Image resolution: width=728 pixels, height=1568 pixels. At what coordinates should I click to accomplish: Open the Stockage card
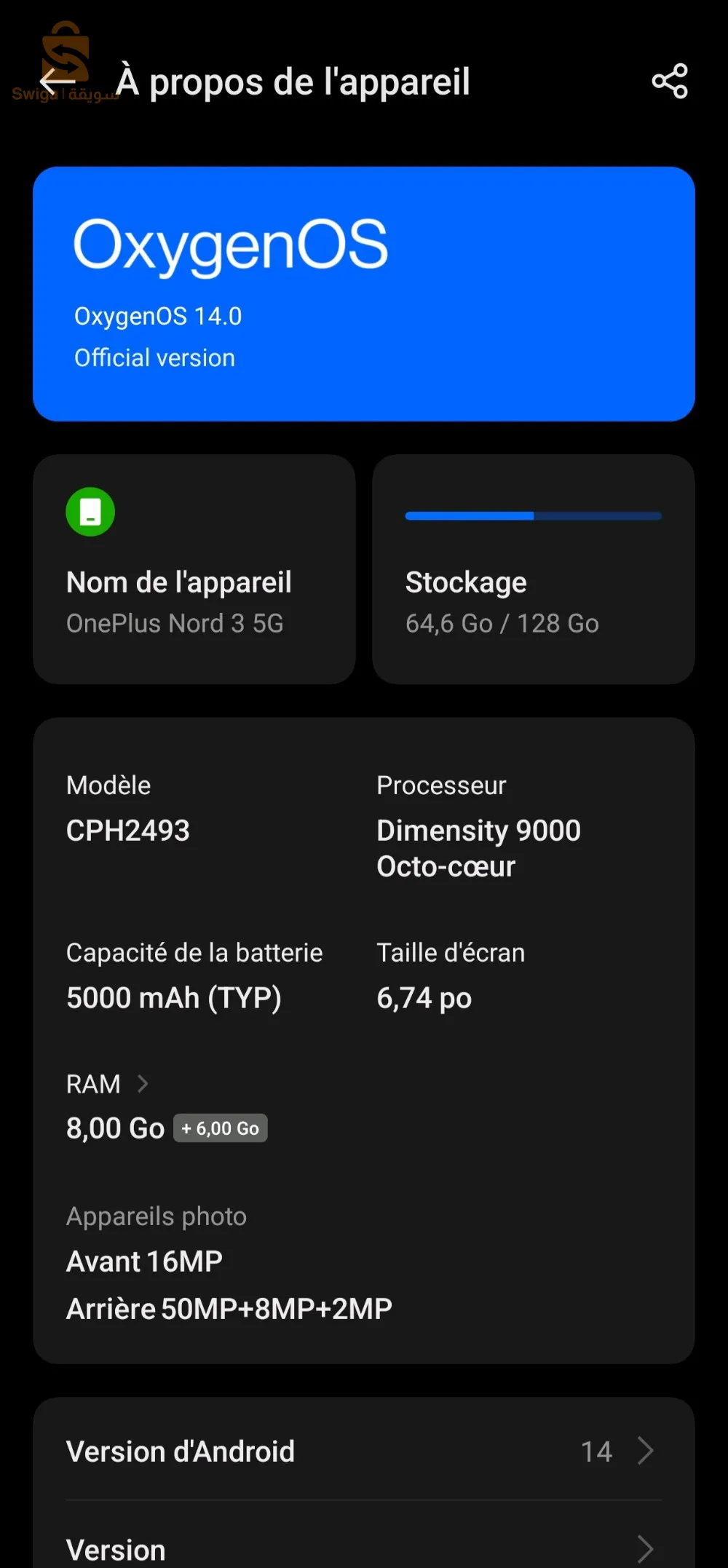click(x=534, y=569)
